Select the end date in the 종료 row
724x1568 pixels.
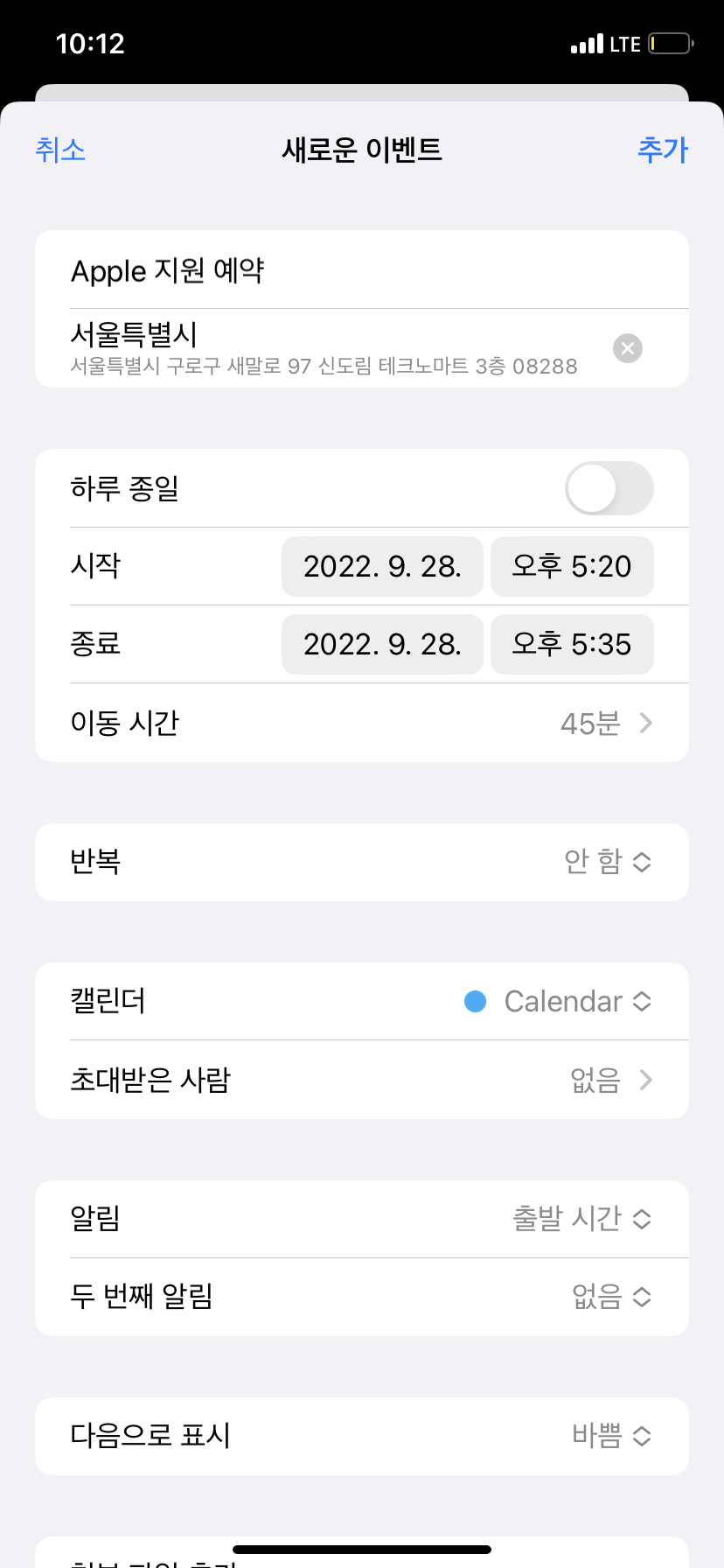pos(382,644)
